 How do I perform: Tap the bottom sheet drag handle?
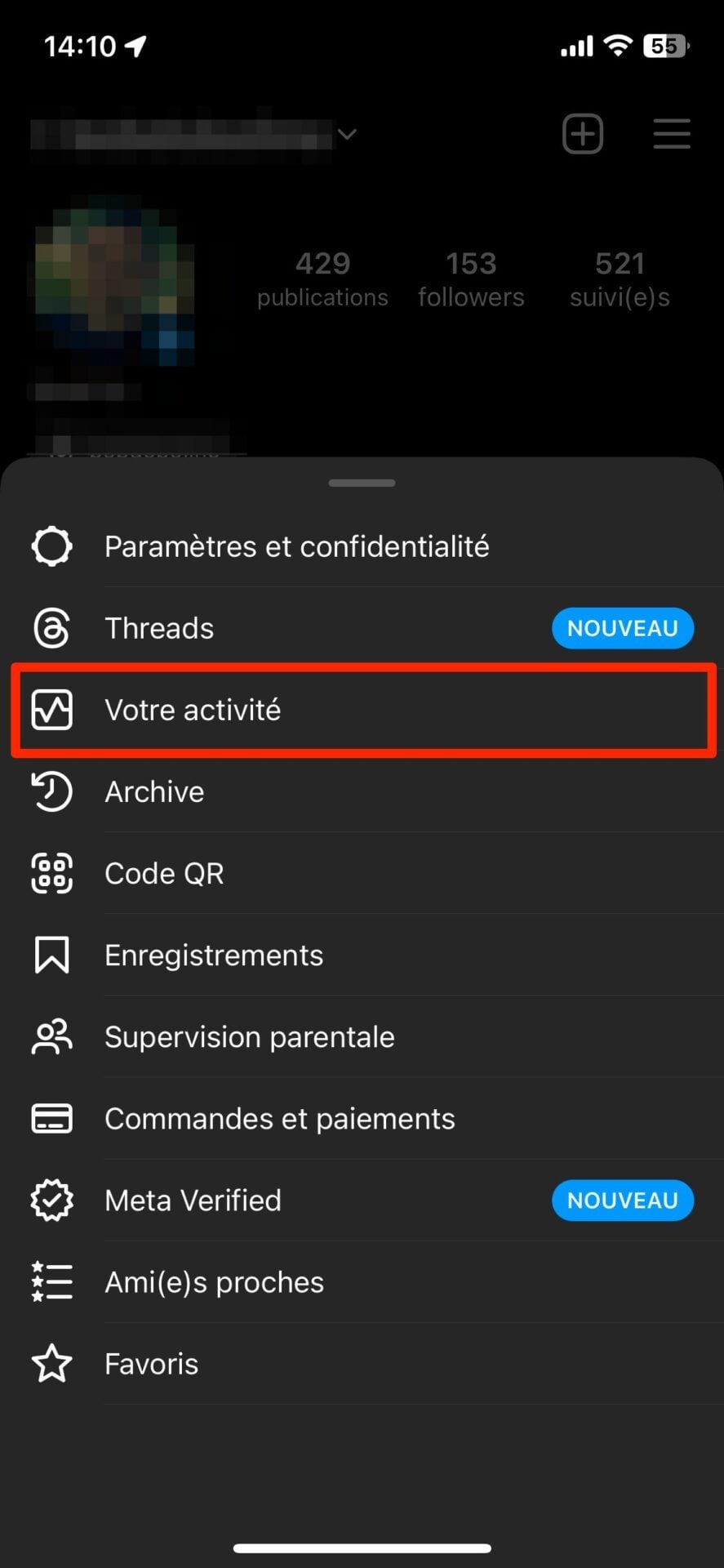pyautogui.click(x=362, y=483)
